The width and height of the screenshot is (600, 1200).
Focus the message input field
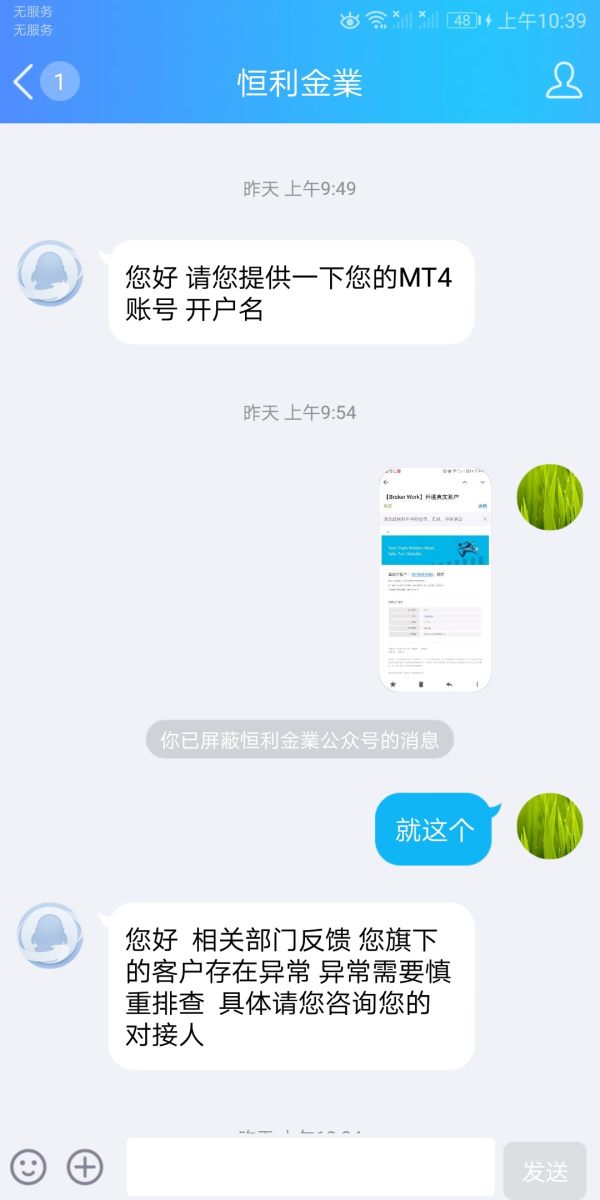point(310,1166)
